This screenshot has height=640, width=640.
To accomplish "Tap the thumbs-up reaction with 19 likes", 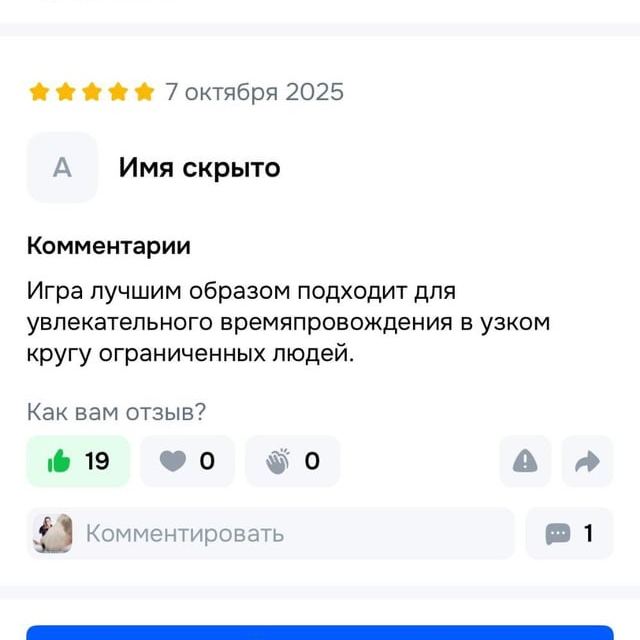I will 78,461.
